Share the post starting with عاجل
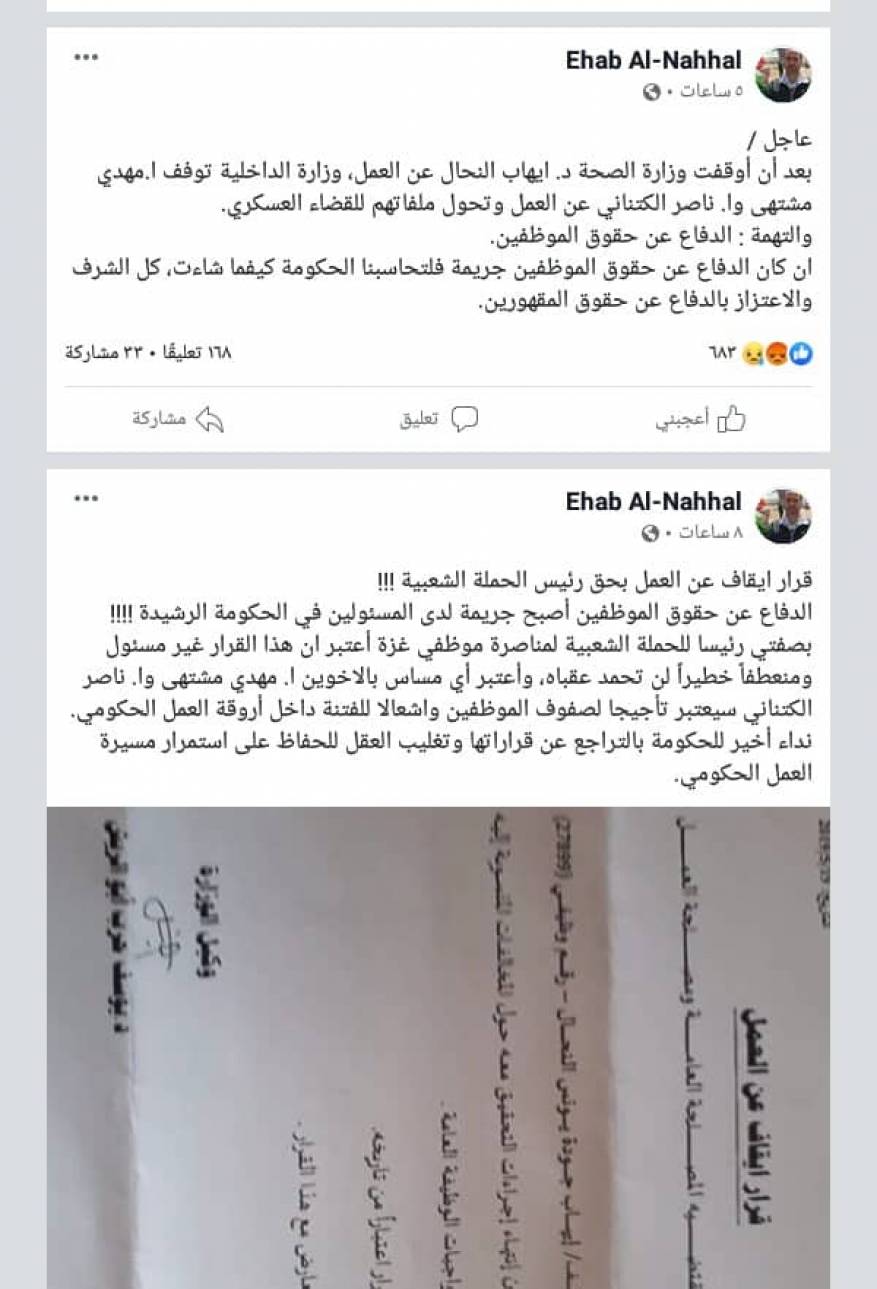 tap(178, 419)
